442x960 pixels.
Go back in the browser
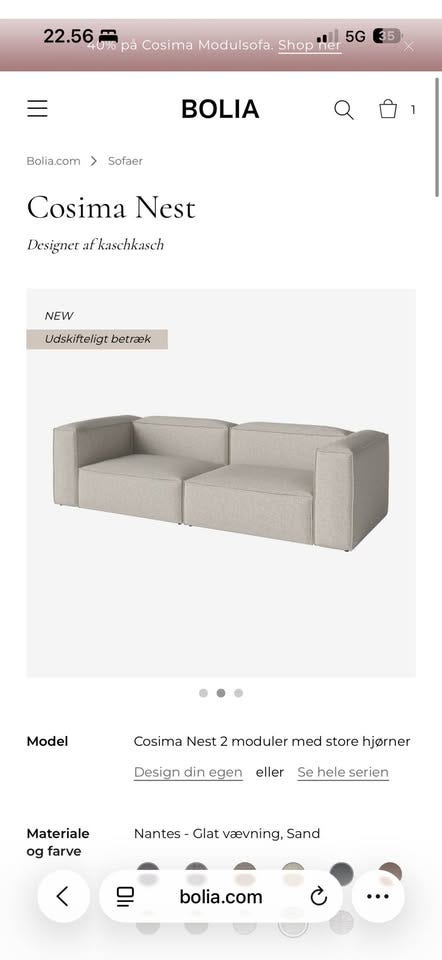(64, 896)
